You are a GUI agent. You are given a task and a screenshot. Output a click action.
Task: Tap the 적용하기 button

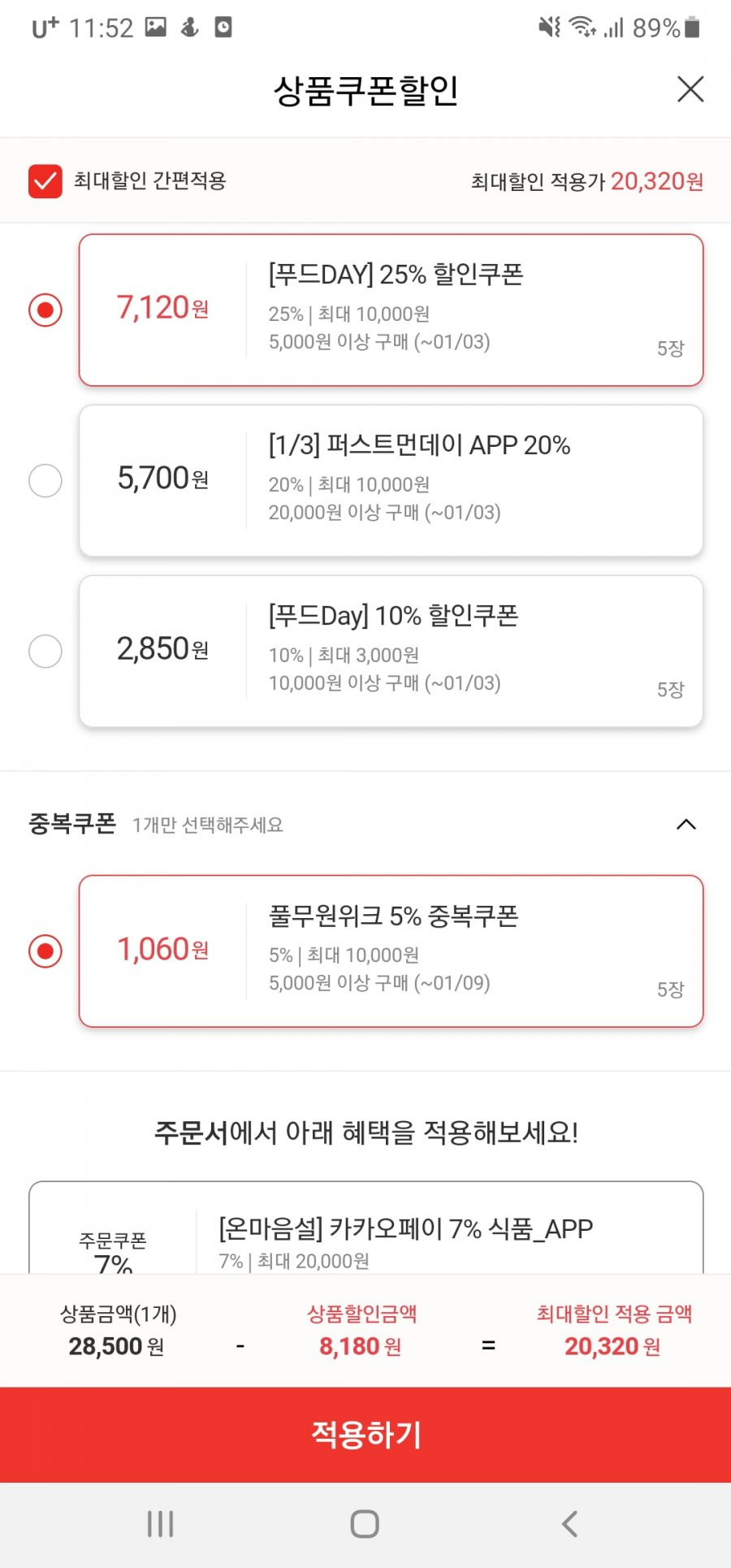coord(365,1435)
